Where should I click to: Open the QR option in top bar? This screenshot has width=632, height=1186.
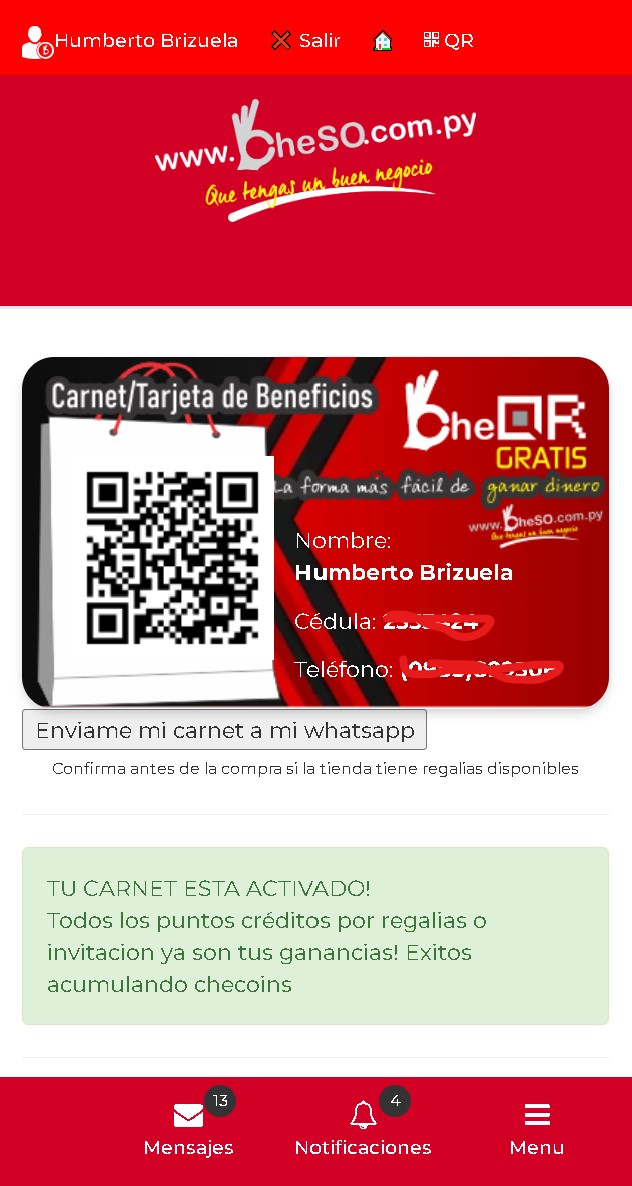point(448,41)
